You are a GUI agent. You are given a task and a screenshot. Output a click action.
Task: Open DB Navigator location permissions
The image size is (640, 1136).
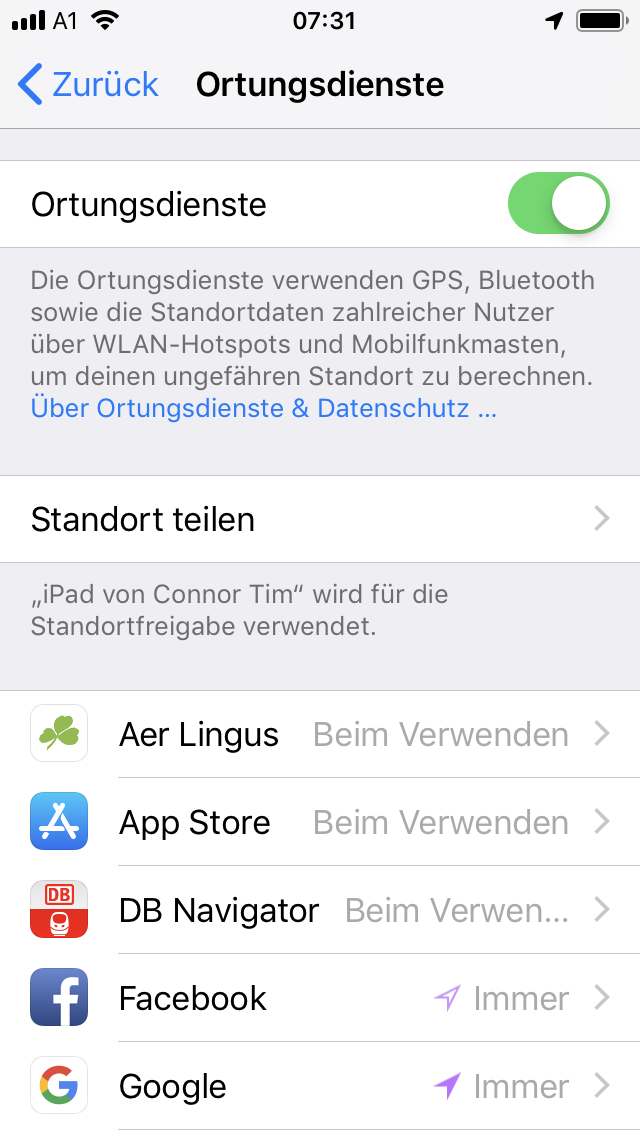tap(320, 910)
